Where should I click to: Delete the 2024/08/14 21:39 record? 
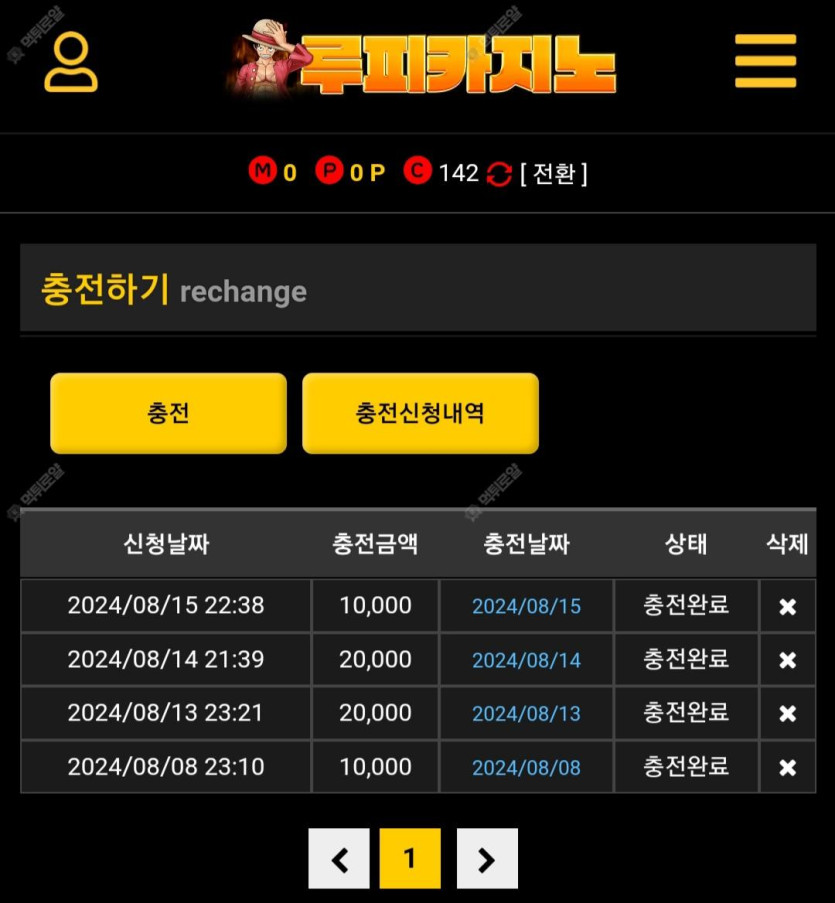[787, 660]
